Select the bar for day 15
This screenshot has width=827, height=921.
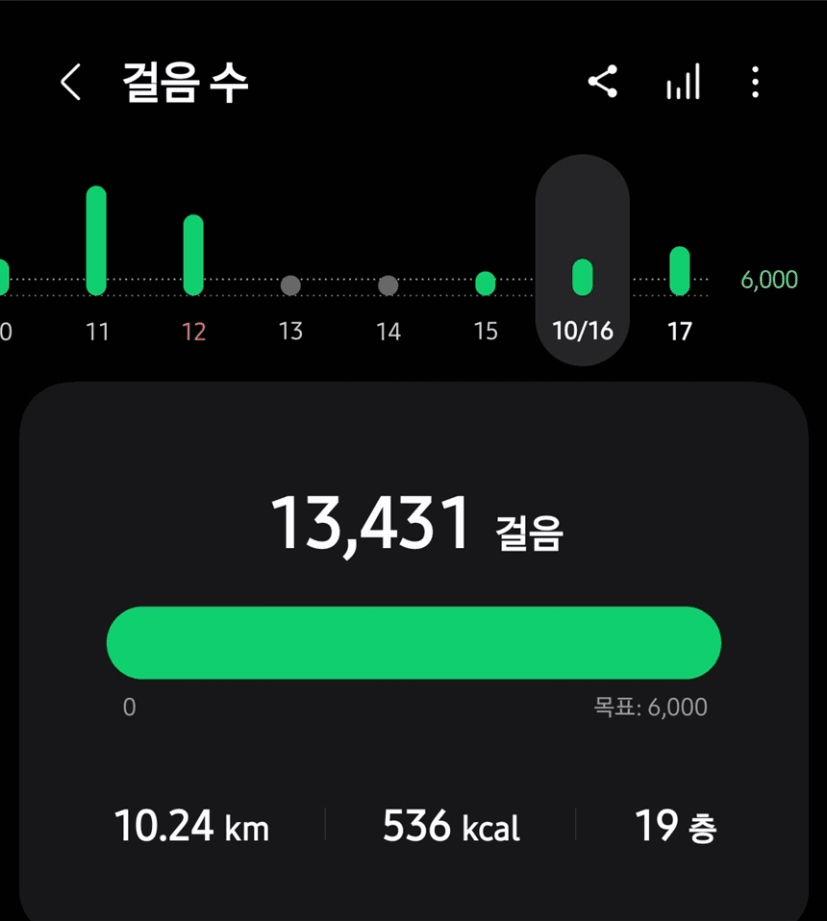pos(485,284)
